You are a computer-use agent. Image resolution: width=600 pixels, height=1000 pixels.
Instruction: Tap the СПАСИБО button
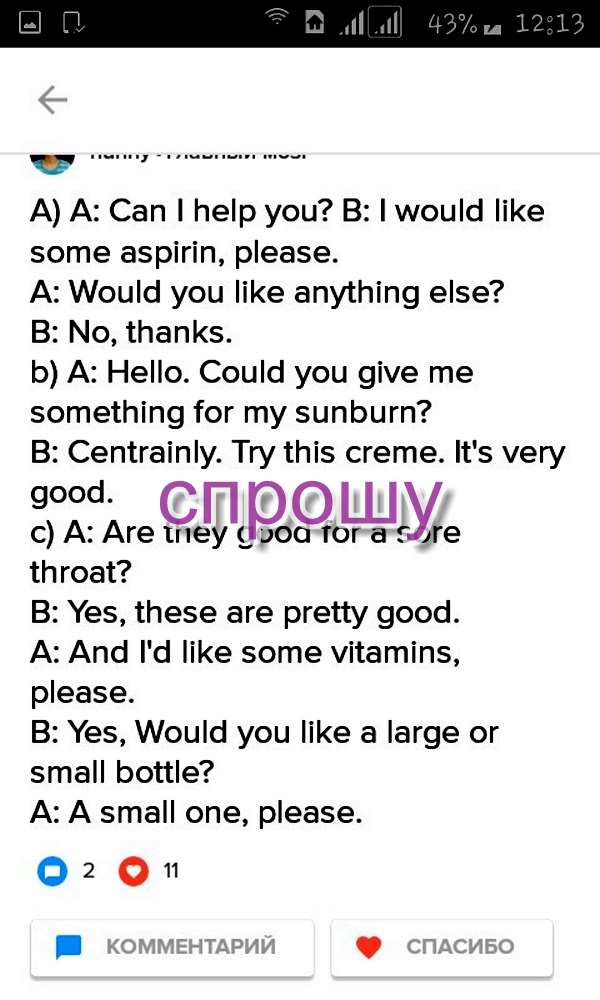click(441, 947)
